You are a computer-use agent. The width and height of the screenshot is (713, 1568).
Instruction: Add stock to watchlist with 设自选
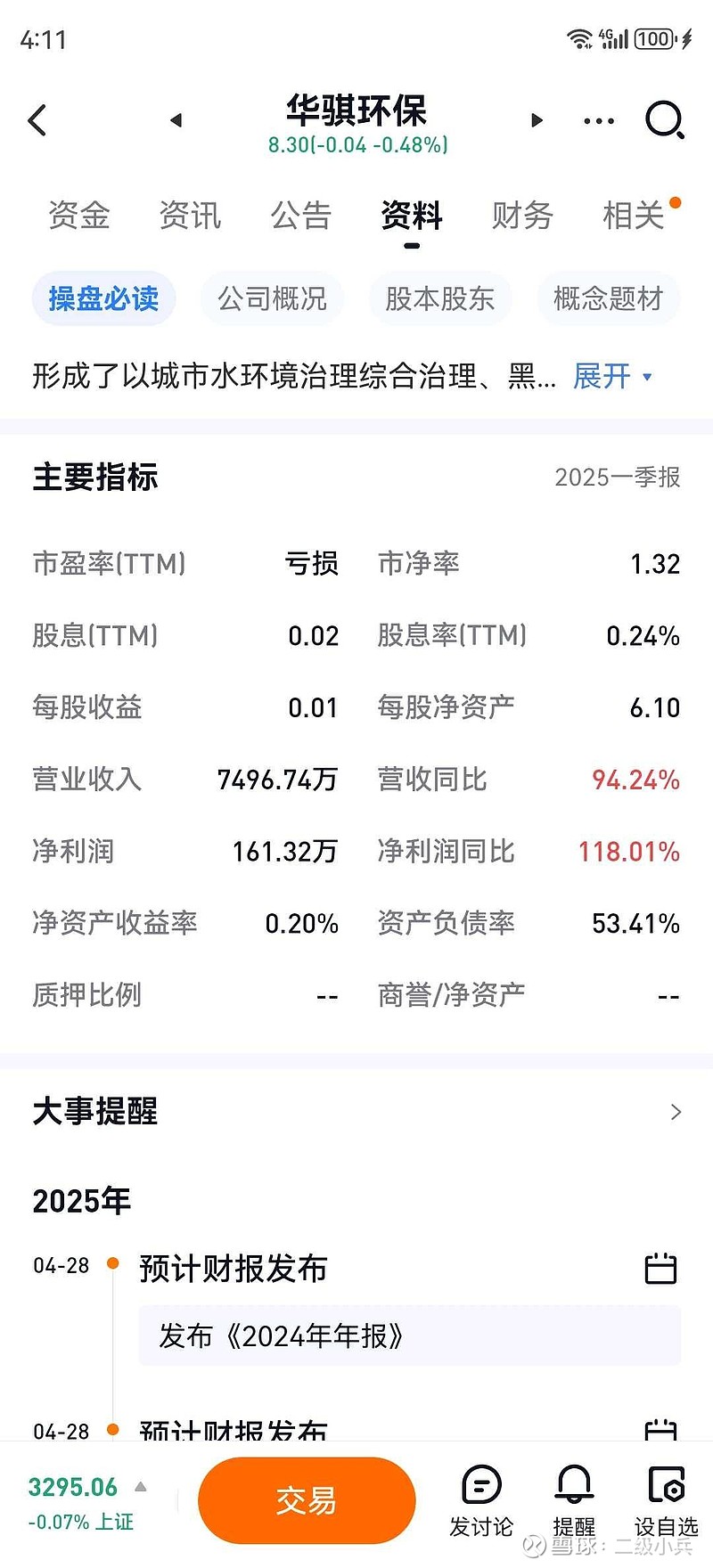point(666,1501)
